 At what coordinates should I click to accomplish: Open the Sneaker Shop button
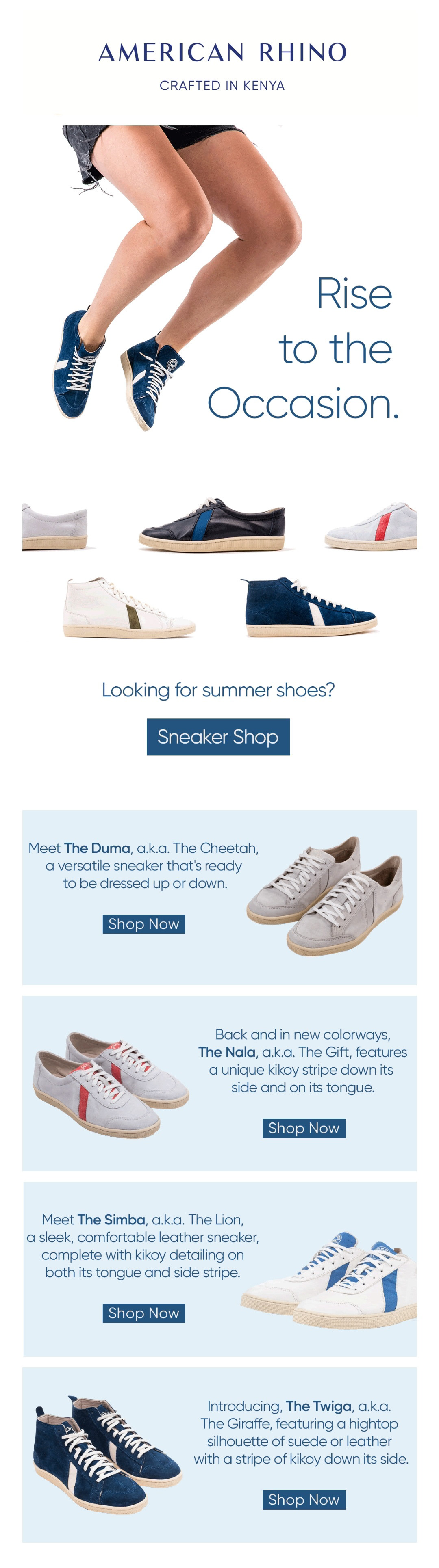218,737
